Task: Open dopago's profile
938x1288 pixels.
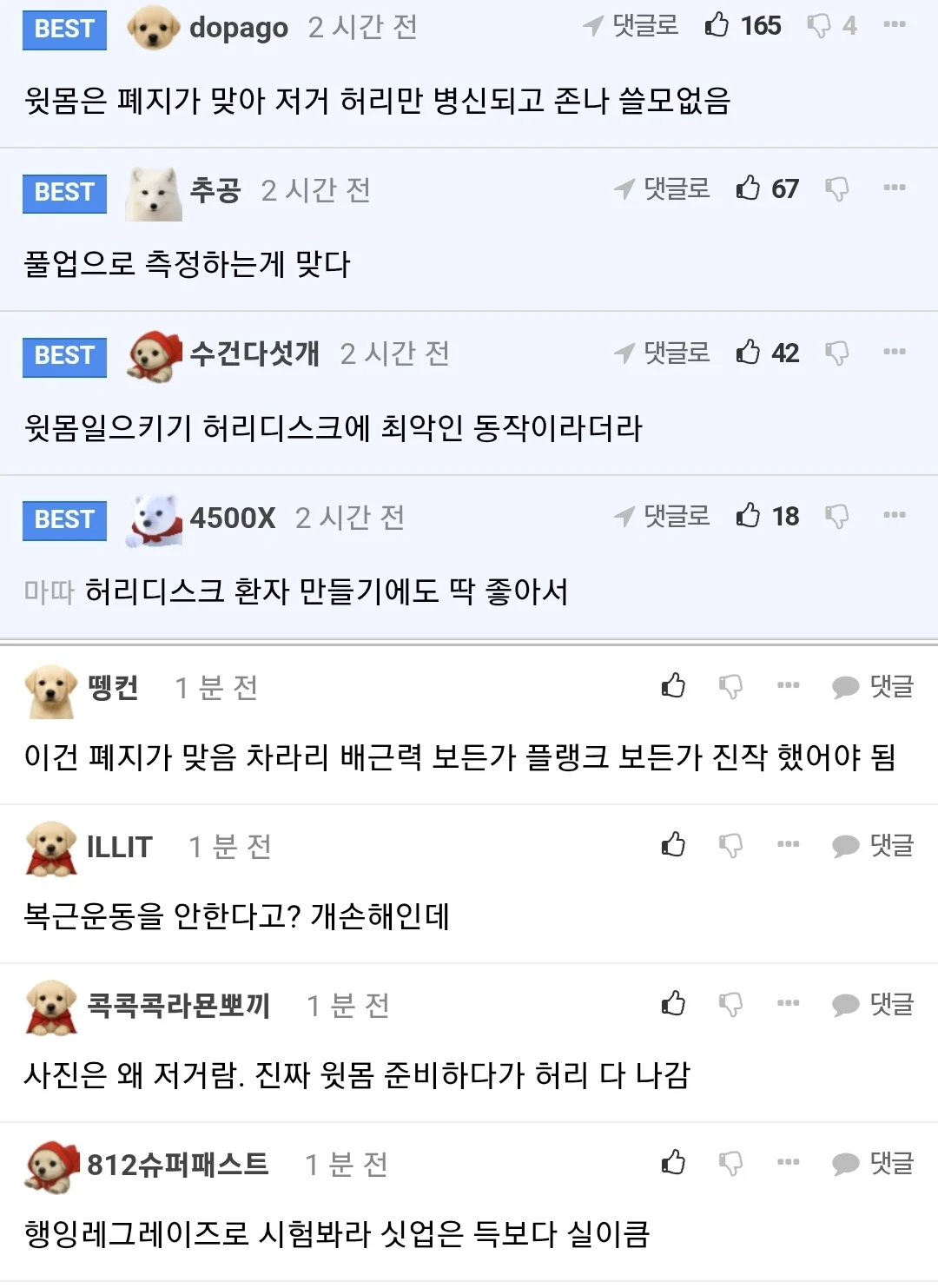Action: click(238, 28)
